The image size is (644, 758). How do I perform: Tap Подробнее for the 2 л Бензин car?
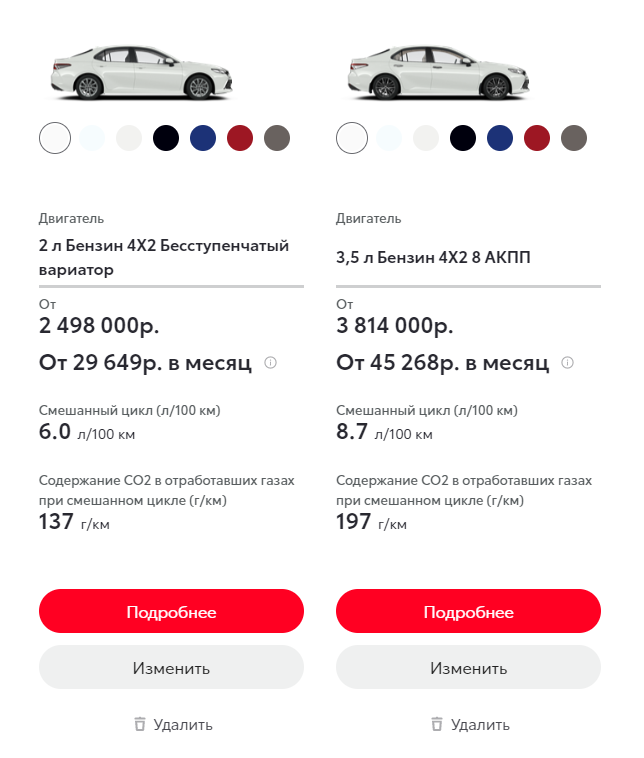point(171,612)
